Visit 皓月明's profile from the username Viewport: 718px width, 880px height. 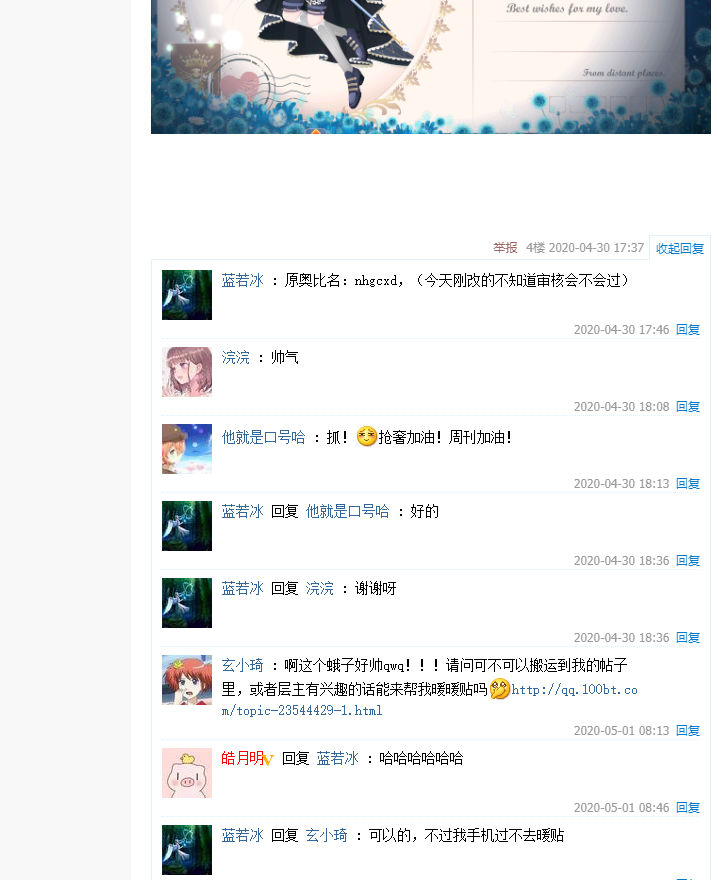[243, 759]
